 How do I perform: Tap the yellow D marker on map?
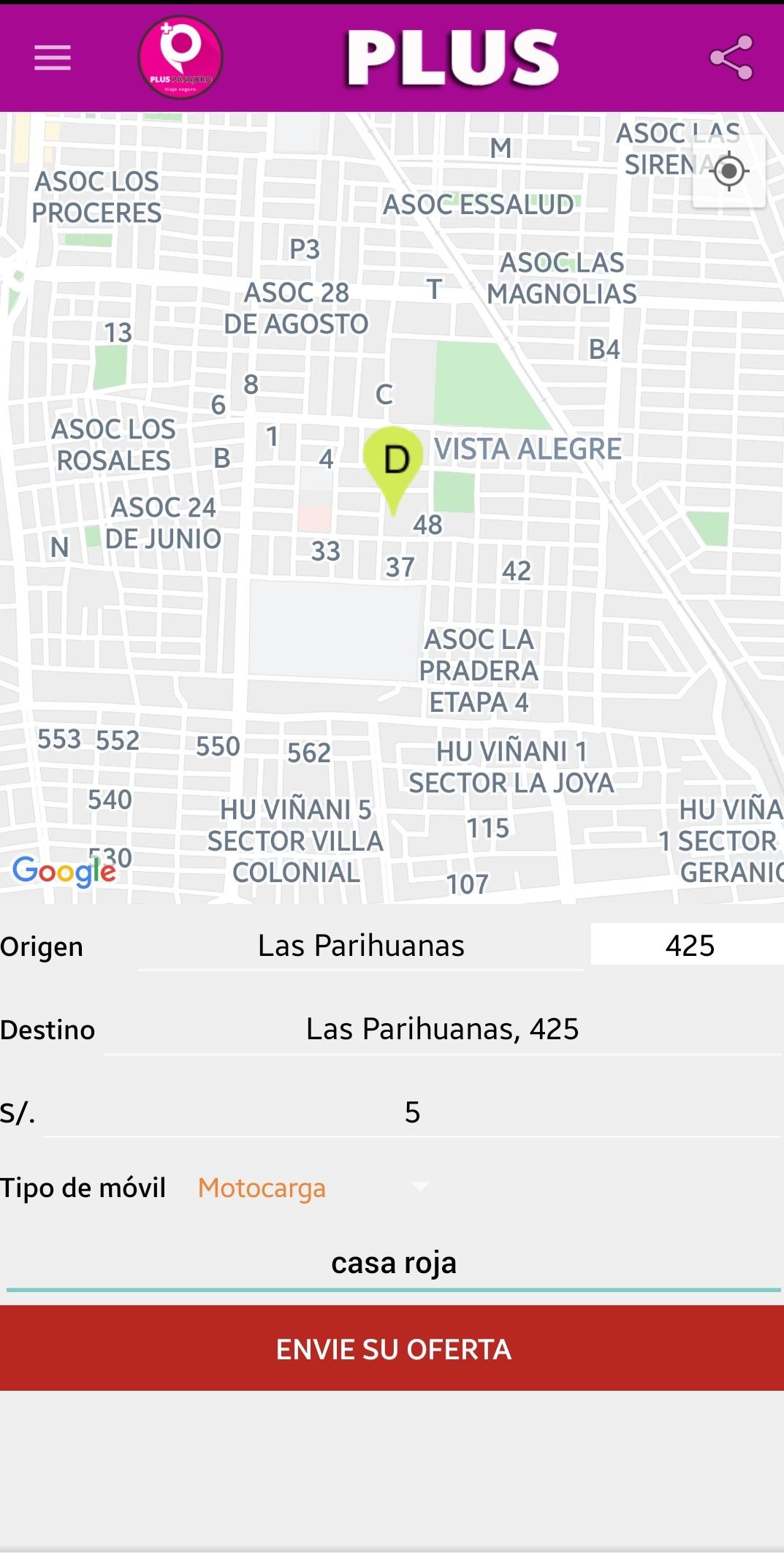(x=394, y=462)
